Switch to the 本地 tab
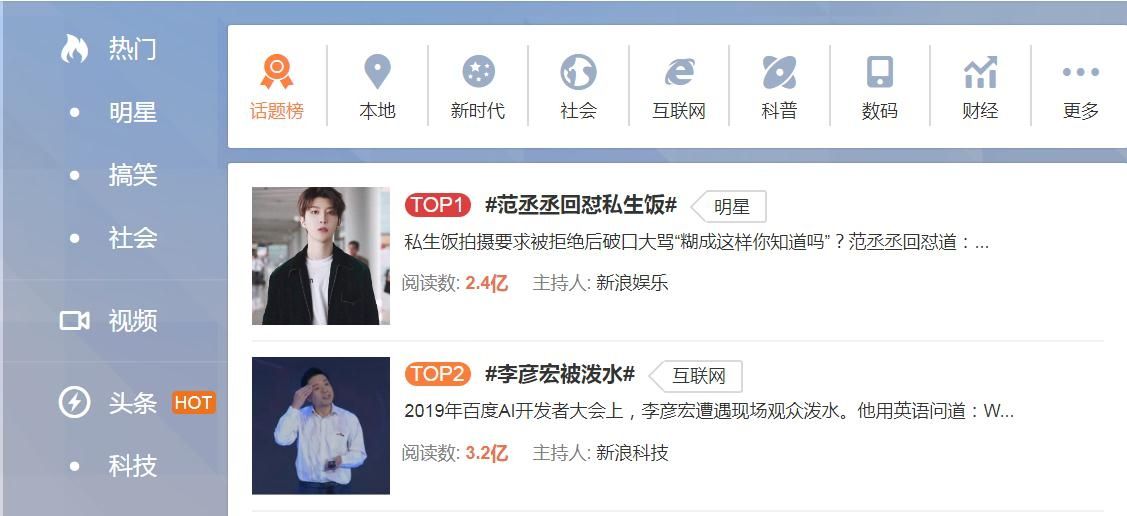The width and height of the screenshot is (1127, 516). point(377,87)
